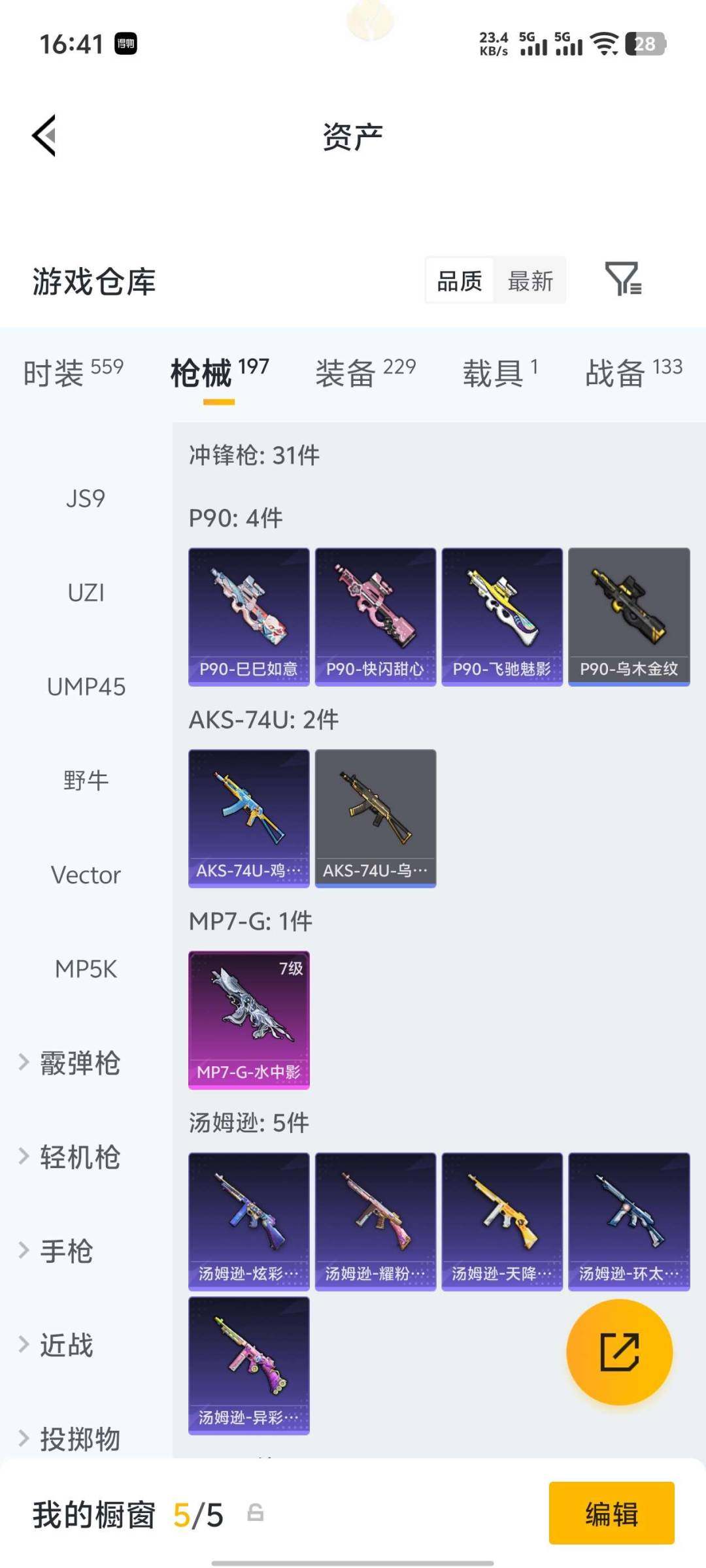The width and height of the screenshot is (706, 1568).
Task: Switch to the 装备 tab
Action: pyautogui.click(x=365, y=373)
